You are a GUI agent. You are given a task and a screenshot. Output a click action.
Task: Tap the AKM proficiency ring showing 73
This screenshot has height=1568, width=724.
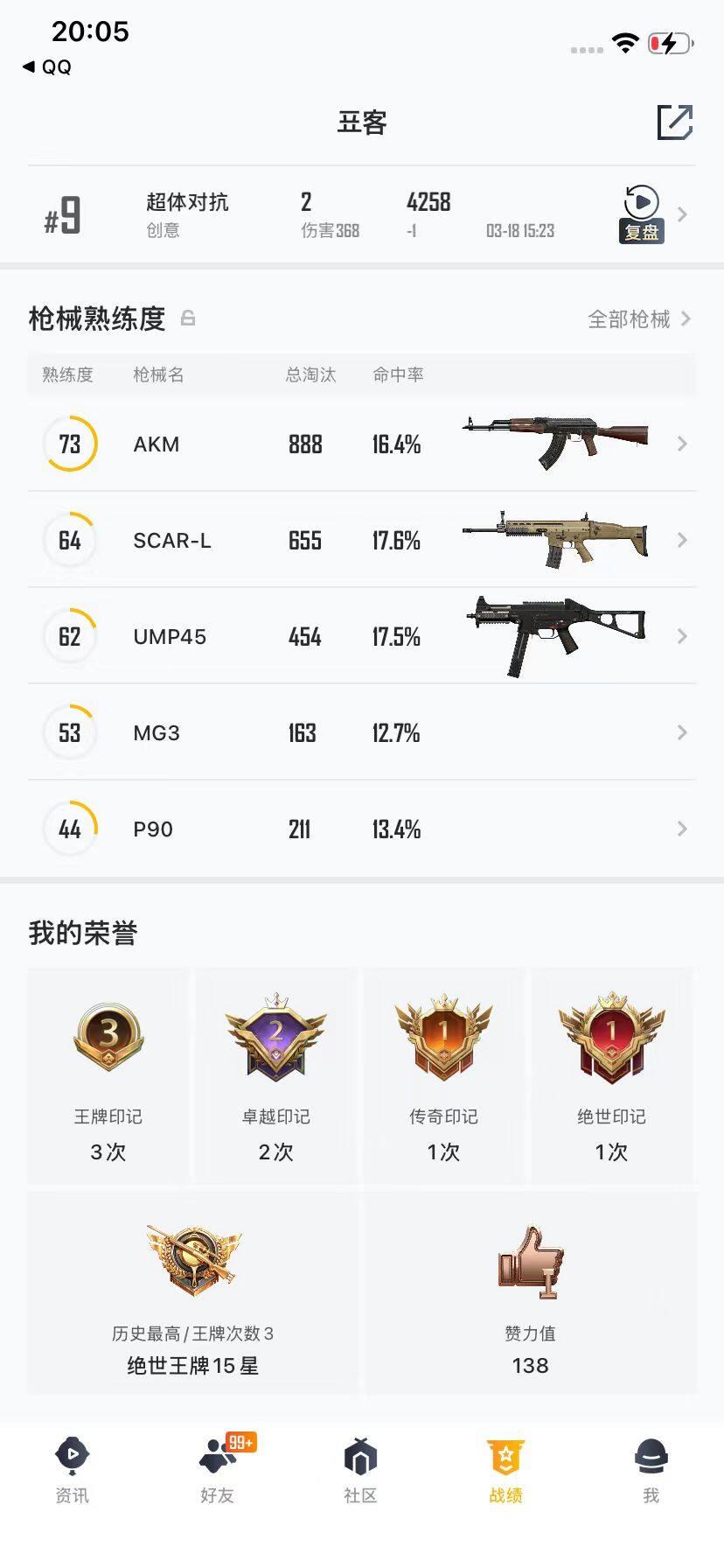click(69, 444)
